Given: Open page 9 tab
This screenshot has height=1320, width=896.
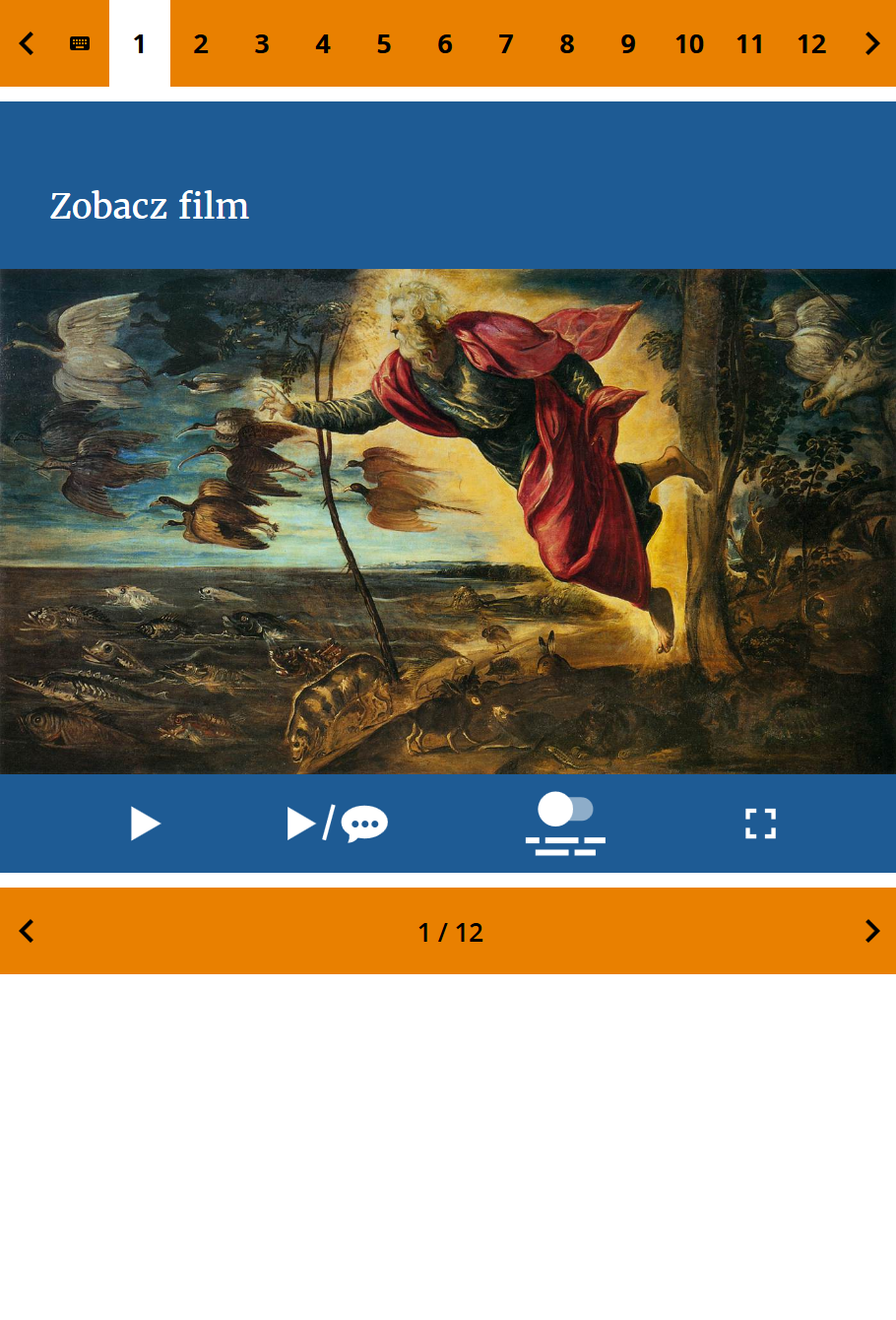Looking at the screenshot, I should tap(628, 43).
